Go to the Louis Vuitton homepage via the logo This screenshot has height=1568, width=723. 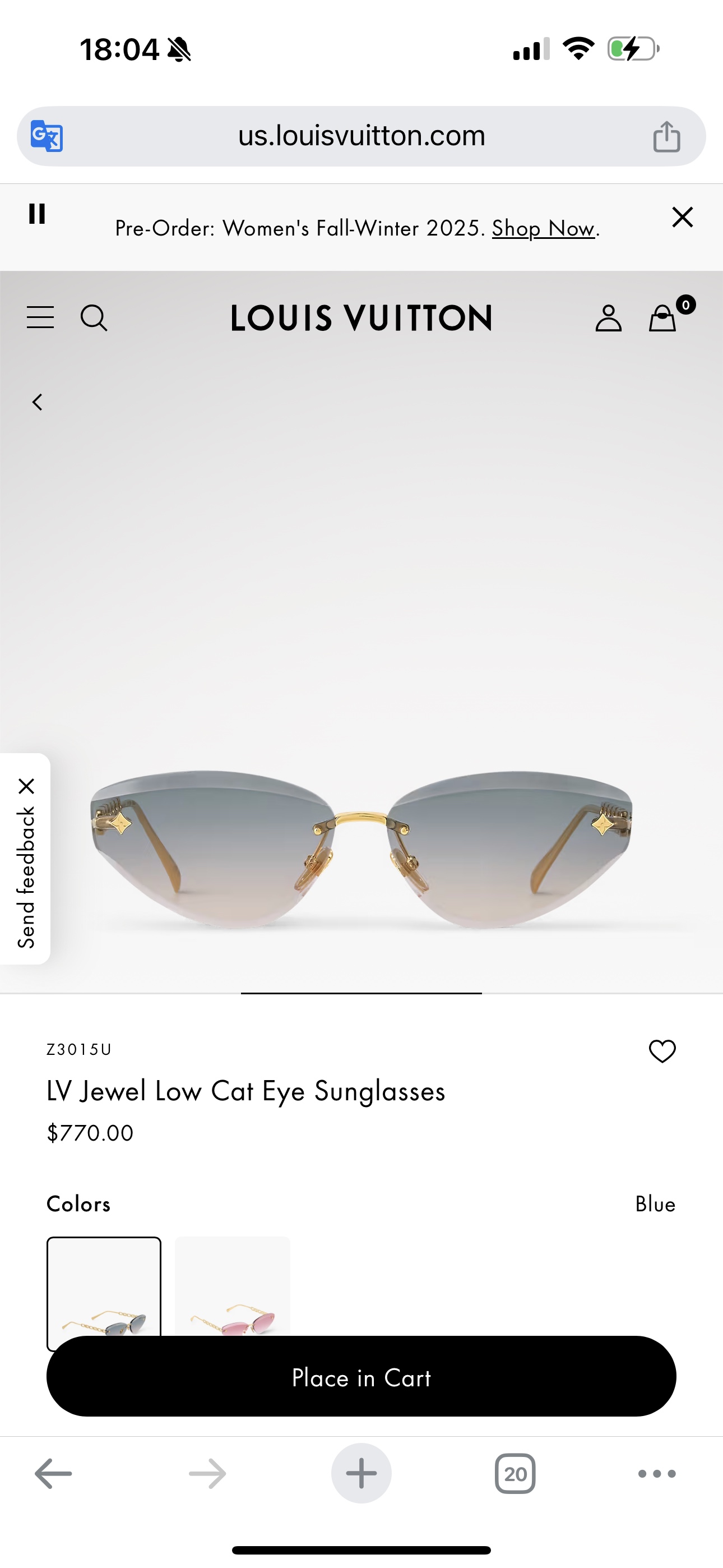coord(361,318)
